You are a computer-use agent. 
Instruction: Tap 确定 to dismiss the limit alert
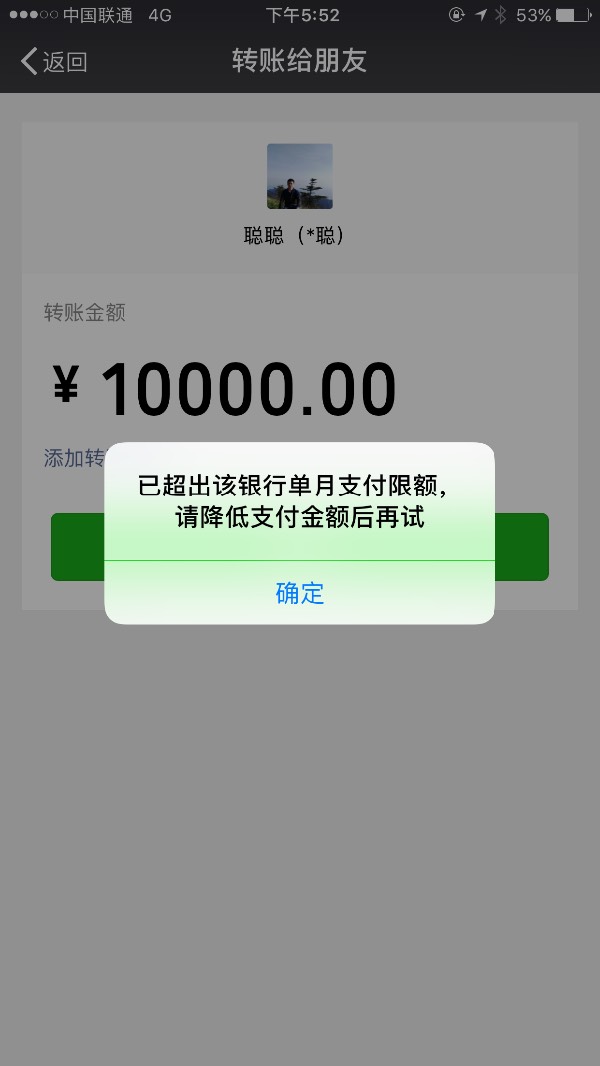click(299, 593)
